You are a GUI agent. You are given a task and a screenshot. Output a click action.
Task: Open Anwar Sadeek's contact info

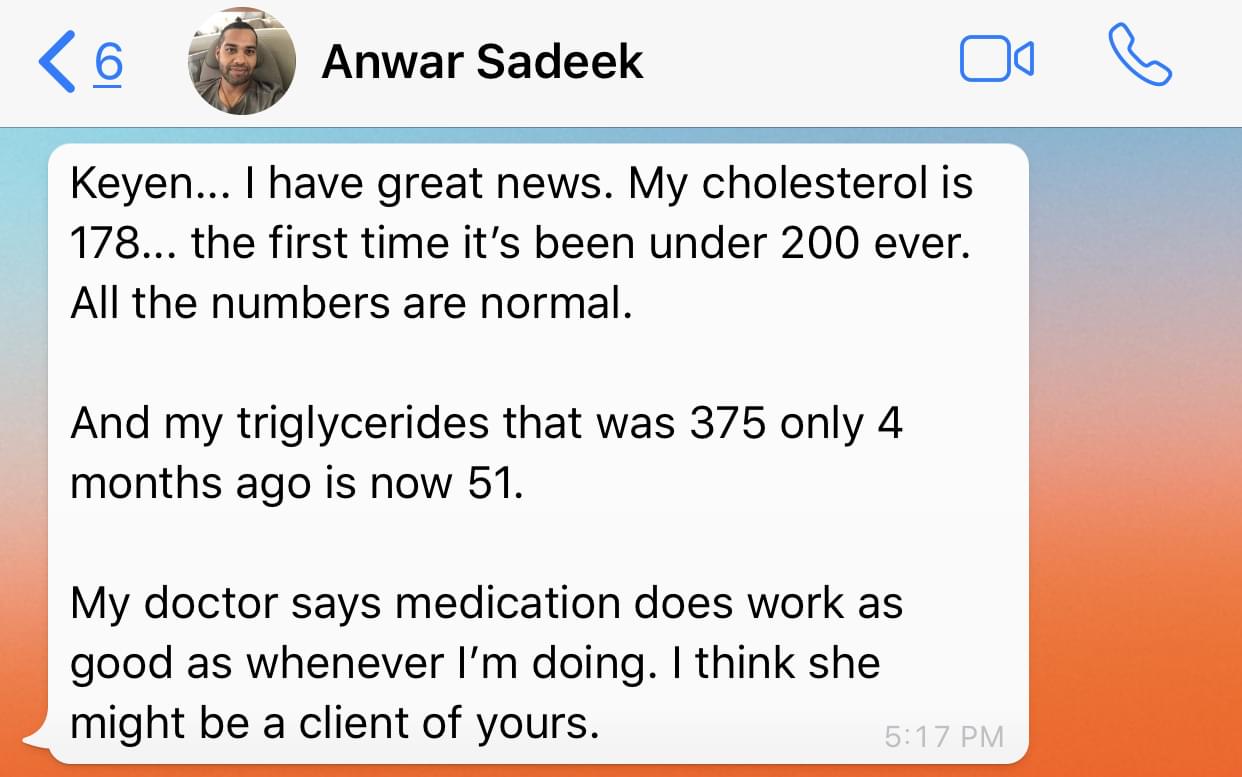coord(481,62)
